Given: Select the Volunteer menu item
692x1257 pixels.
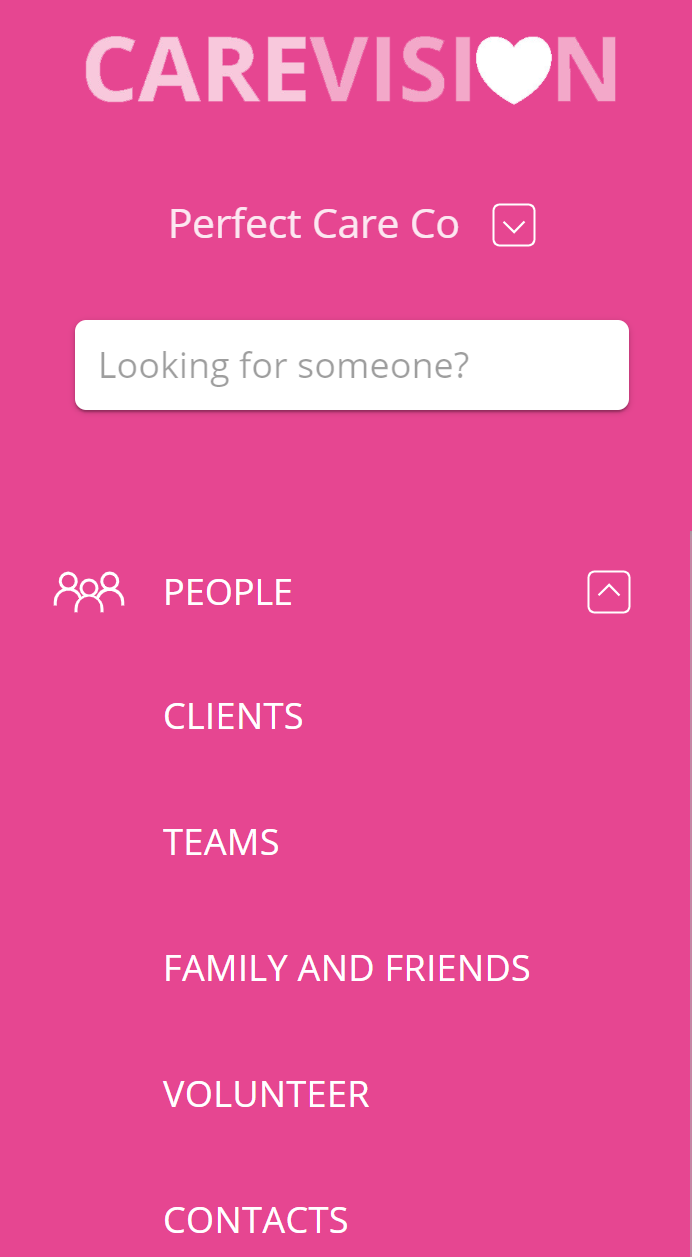Looking at the screenshot, I should [266, 1095].
